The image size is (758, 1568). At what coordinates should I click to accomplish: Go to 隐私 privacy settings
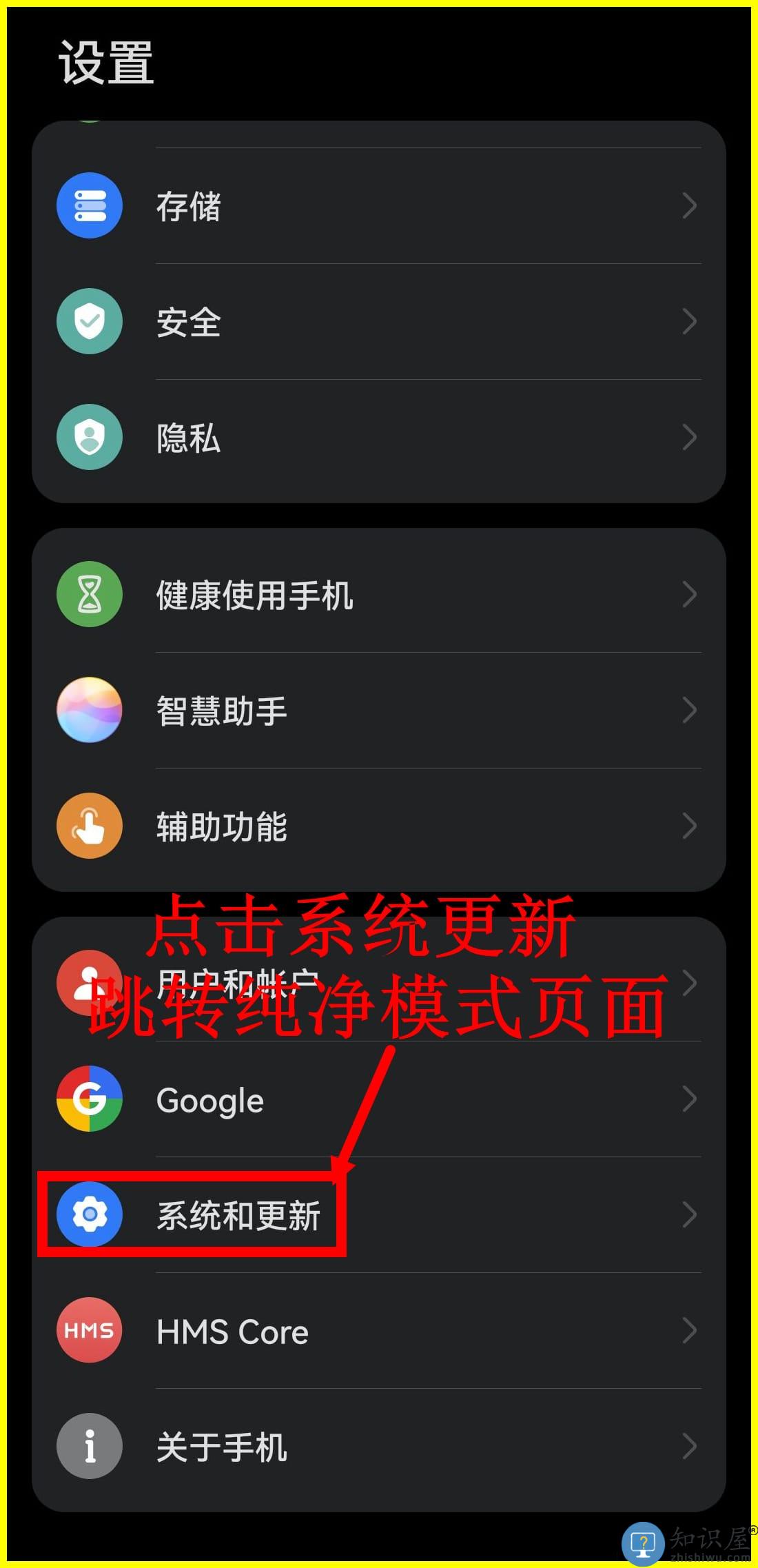tap(379, 437)
